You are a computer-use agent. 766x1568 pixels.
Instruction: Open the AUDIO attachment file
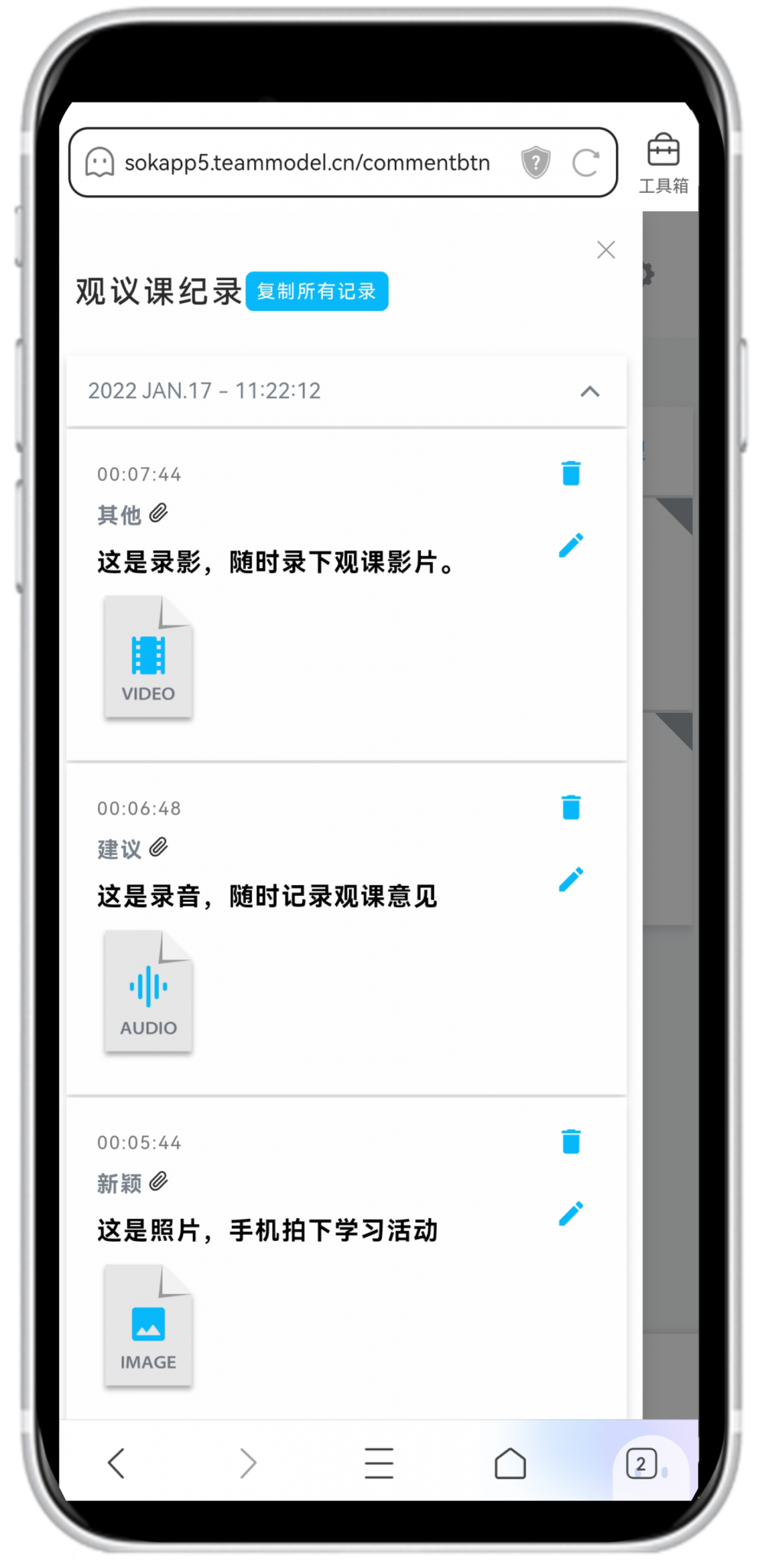click(x=148, y=991)
